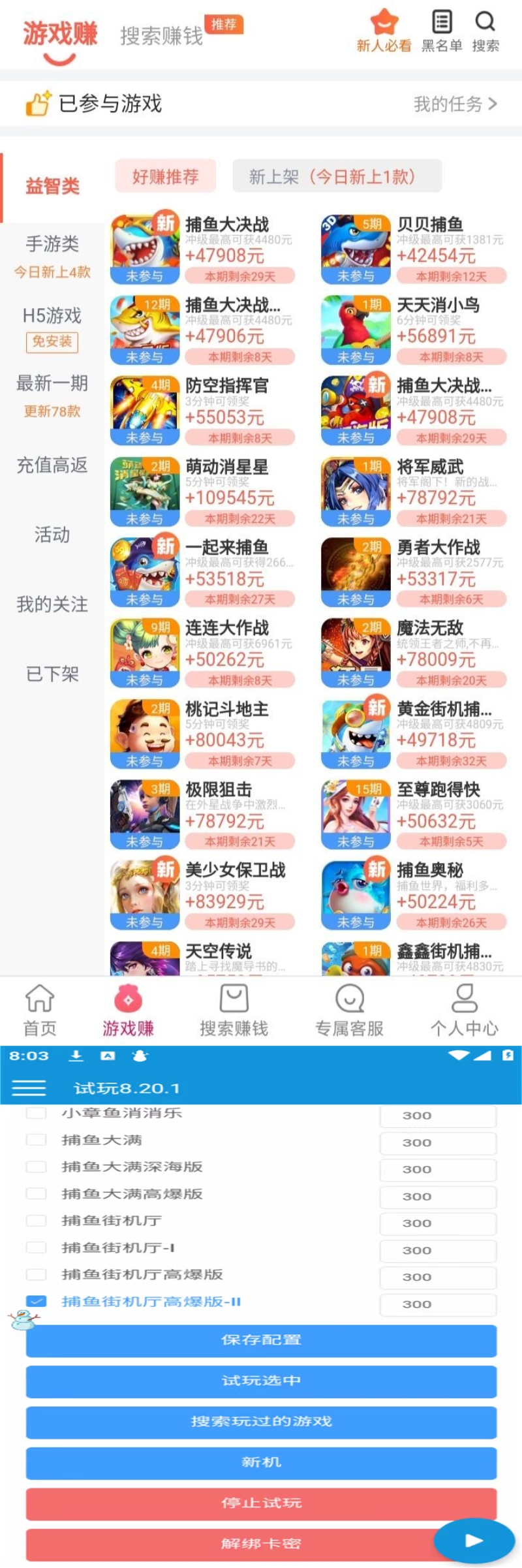Check the 捕鱼大满 checkbox
The width and height of the screenshot is (522, 1568).
point(36,1140)
